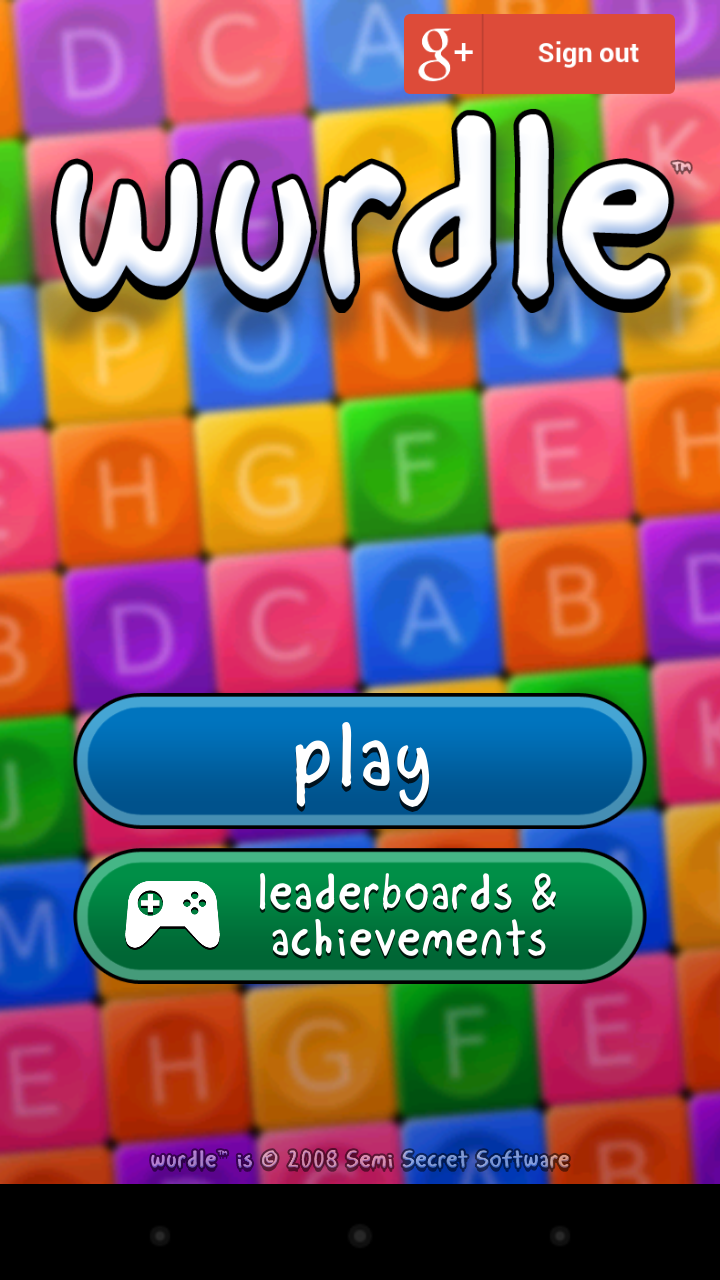Start the game with the play button
Image resolution: width=720 pixels, height=1280 pixels.
tap(360, 762)
